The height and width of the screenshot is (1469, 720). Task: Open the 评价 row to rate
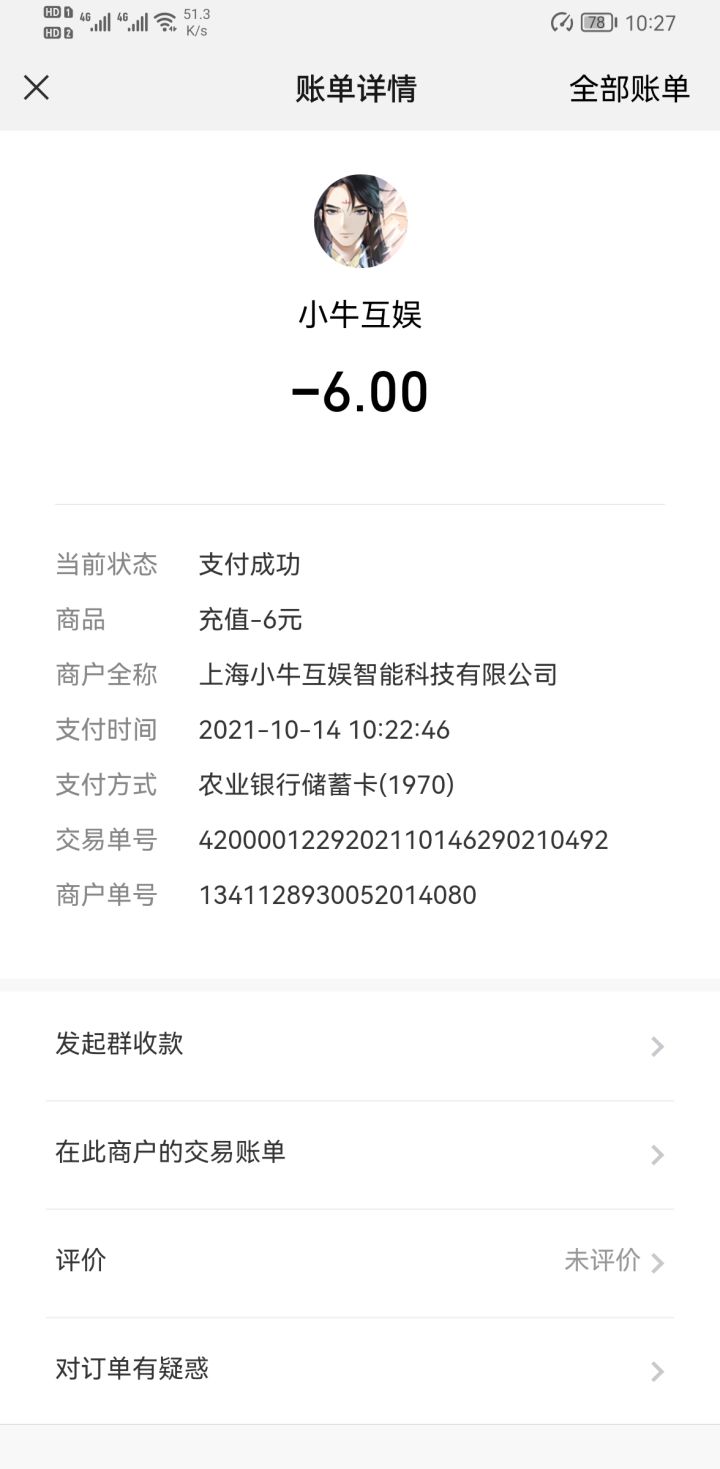[x=360, y=1262]
